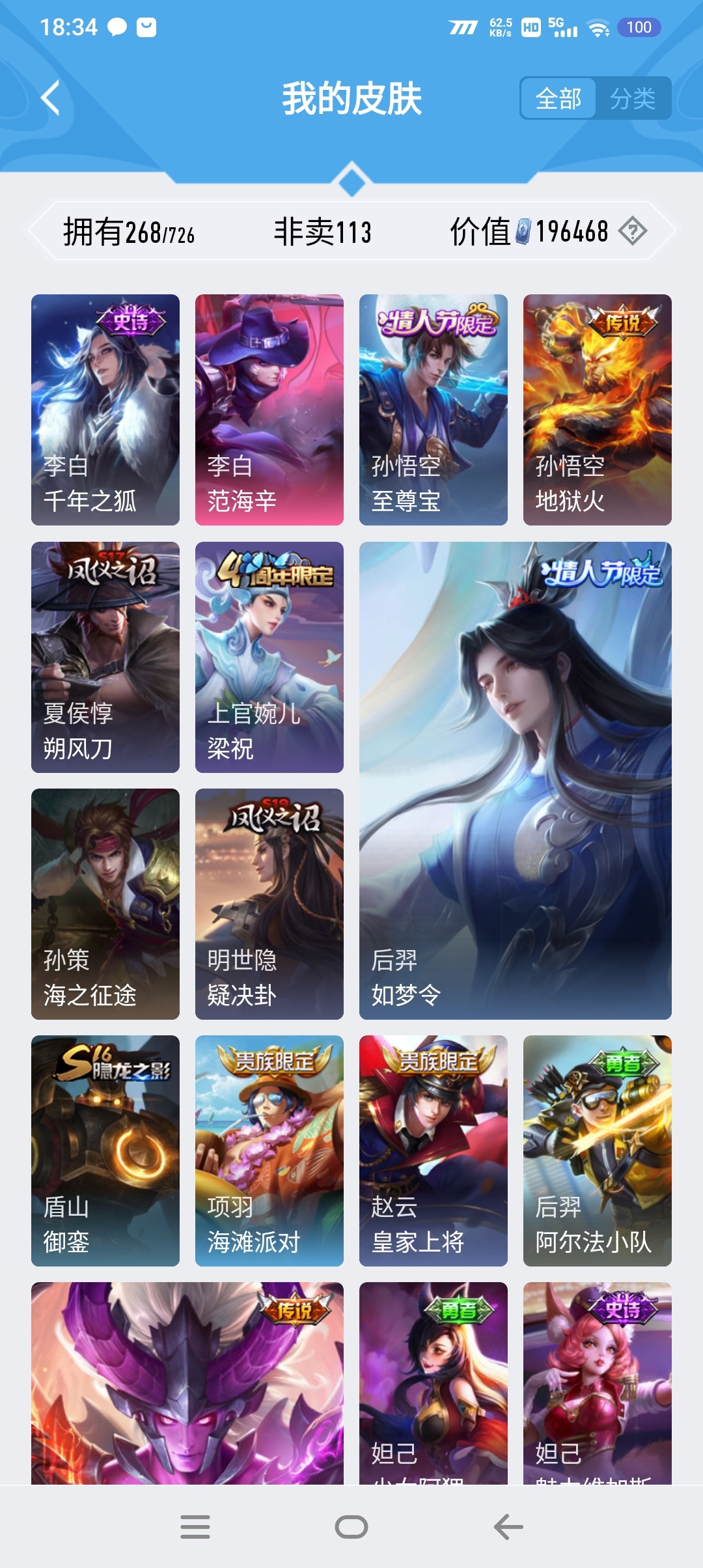Open 夏侯惇 朔风刀 skin
Image resolution: width=703 pixels, height=1568 pixels.
tap(105, 657)
